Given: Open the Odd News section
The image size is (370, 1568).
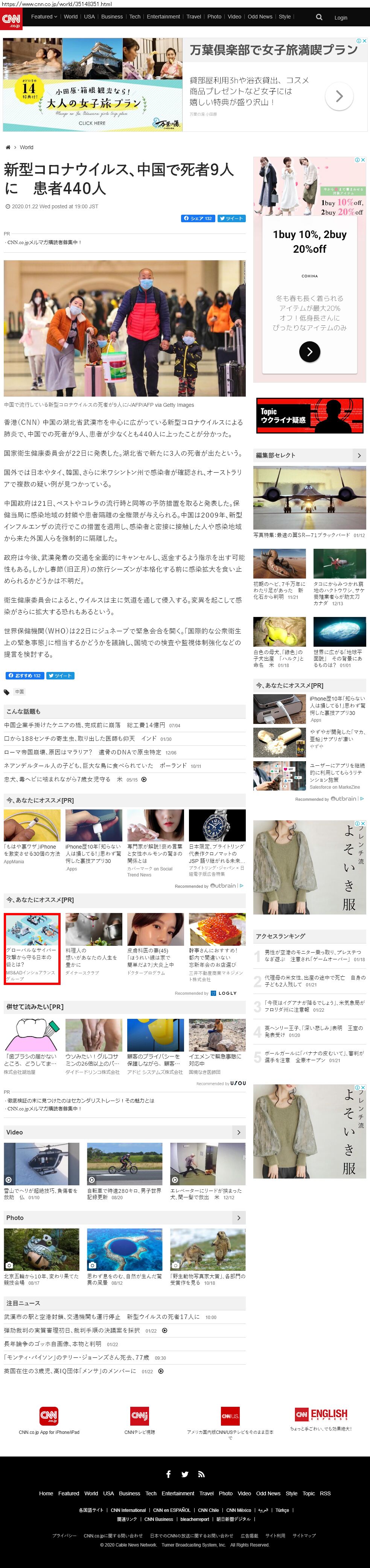Looking at the screenshot, I should pos(260,17).
